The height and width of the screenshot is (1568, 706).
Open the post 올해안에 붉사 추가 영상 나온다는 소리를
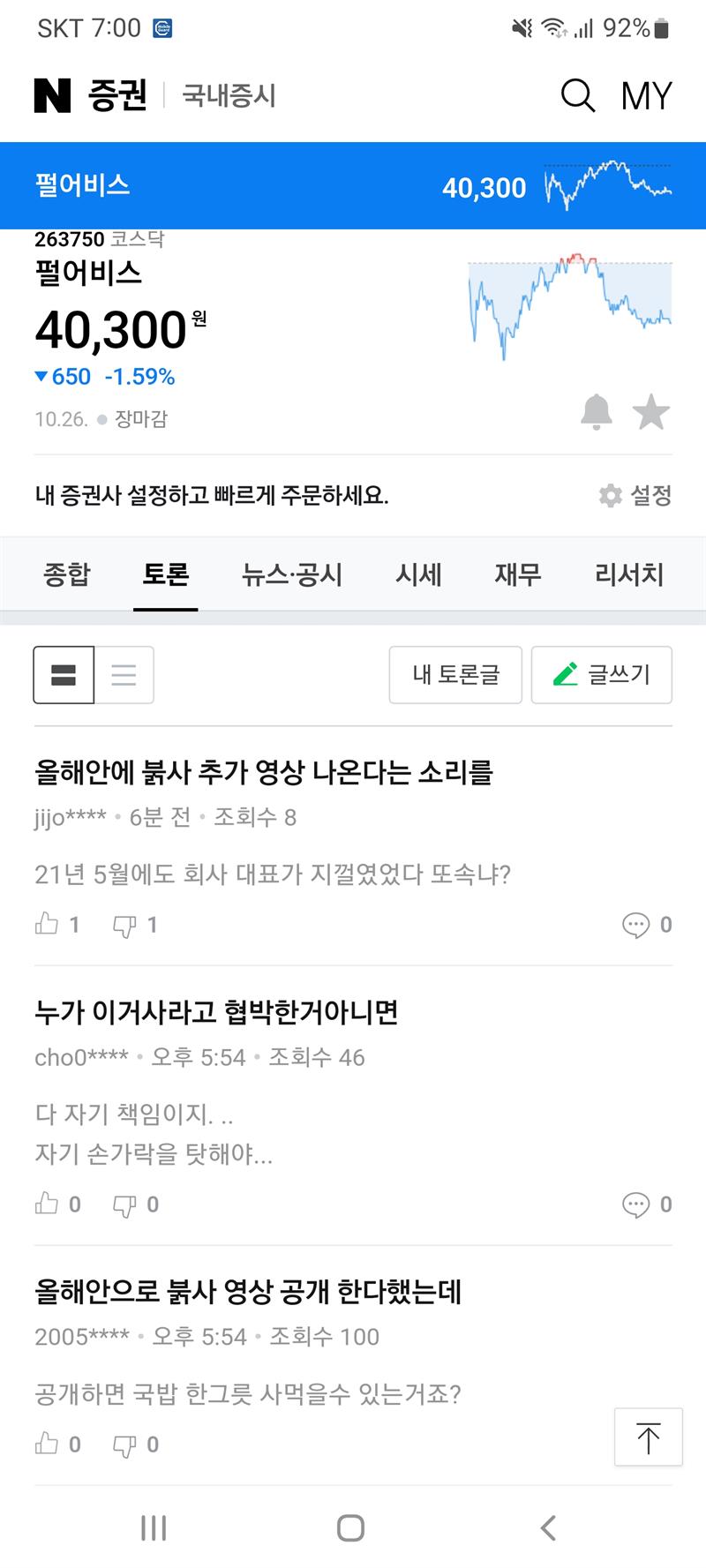pos(264,773)
